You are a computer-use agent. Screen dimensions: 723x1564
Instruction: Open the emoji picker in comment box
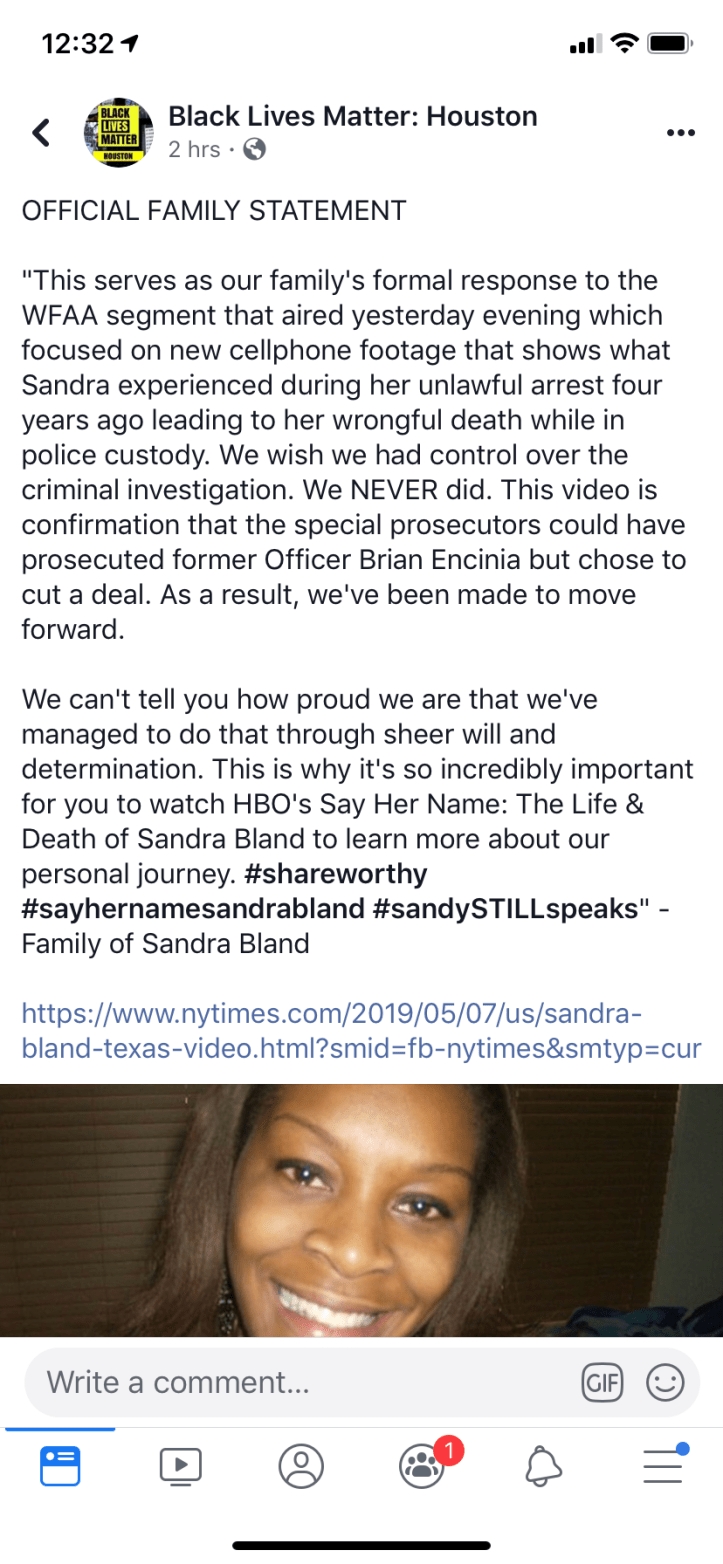[x=665, y=1383]
